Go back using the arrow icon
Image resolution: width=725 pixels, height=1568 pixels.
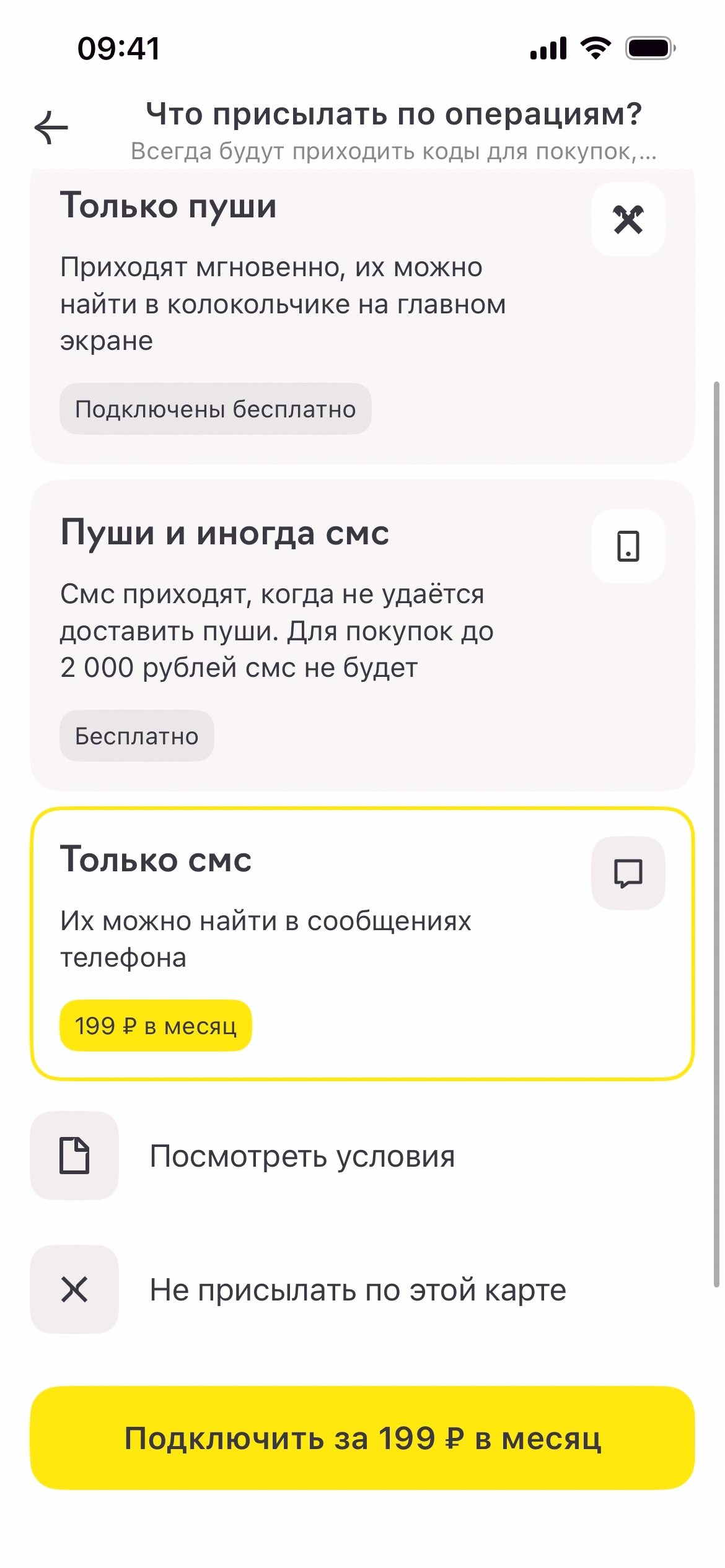pos(51,128)
